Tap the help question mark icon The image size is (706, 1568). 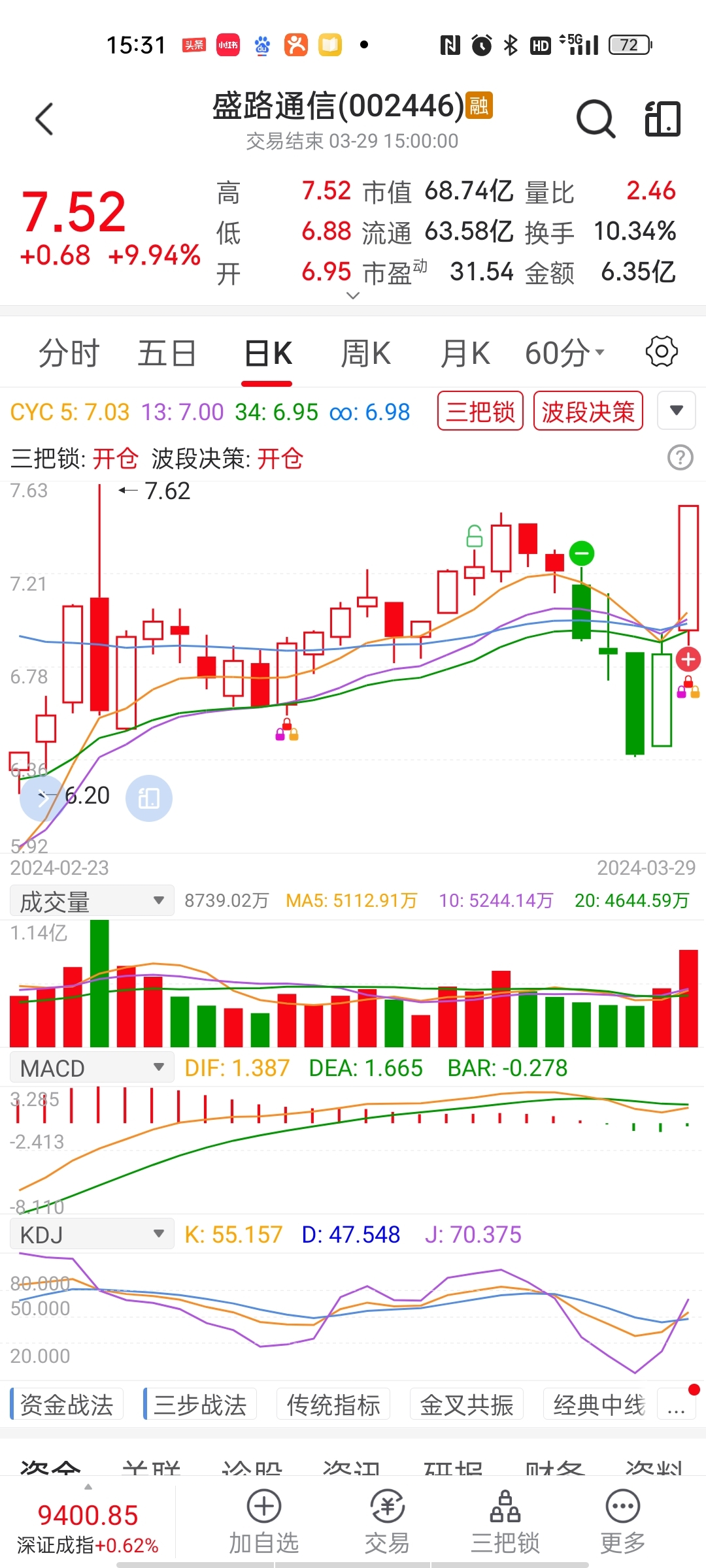681,457
